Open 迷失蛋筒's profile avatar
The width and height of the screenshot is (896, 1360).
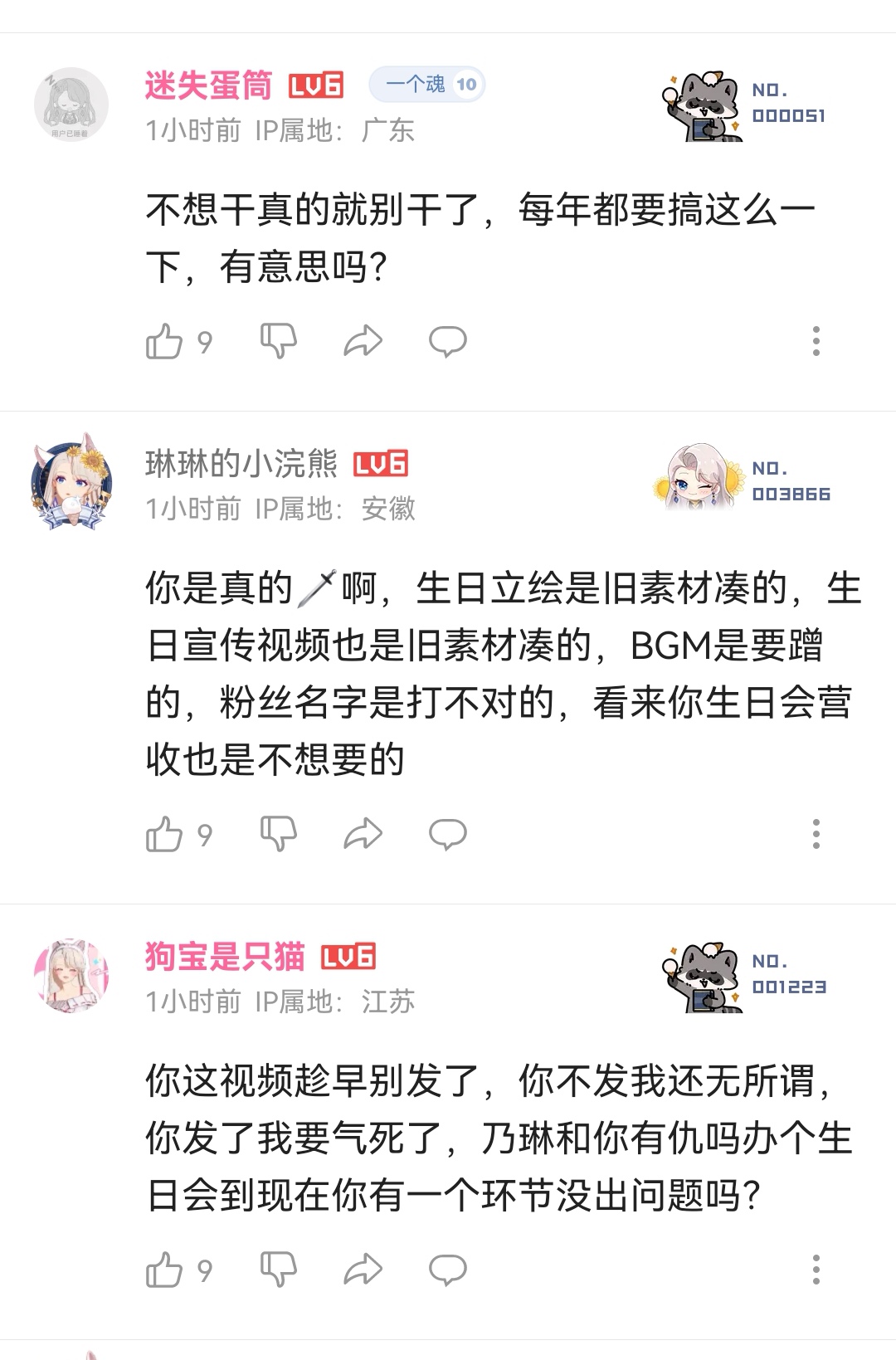point(71,105)
